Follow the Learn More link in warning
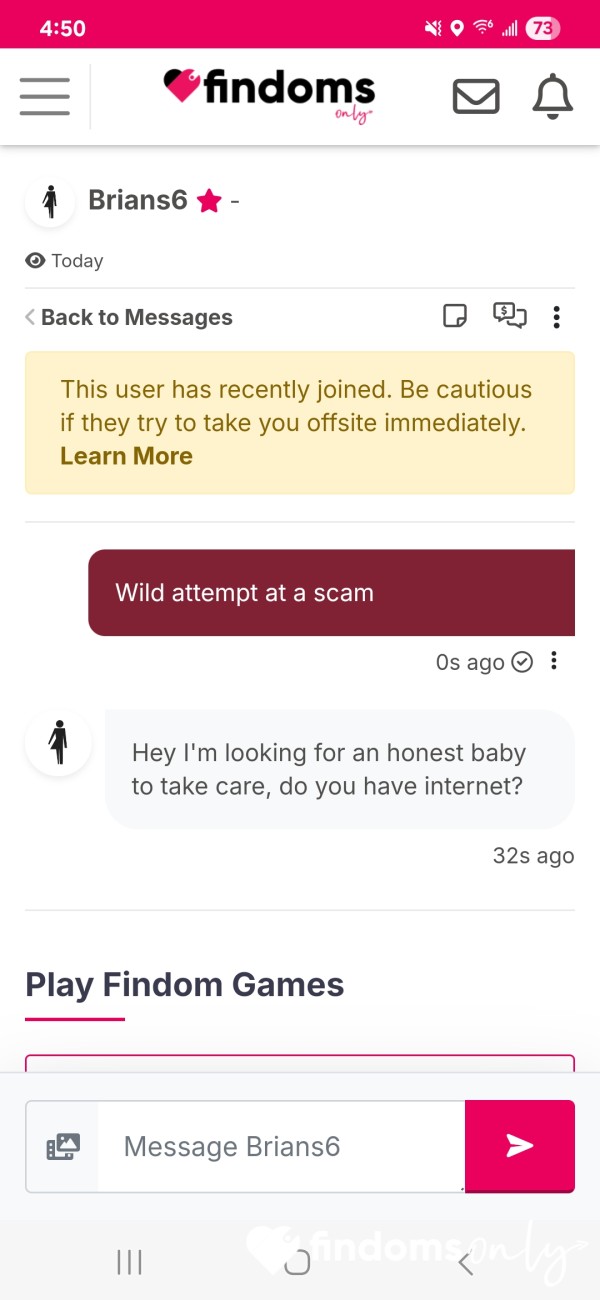The height and width of the screenshot is (1300, 600). pos(126,456)
